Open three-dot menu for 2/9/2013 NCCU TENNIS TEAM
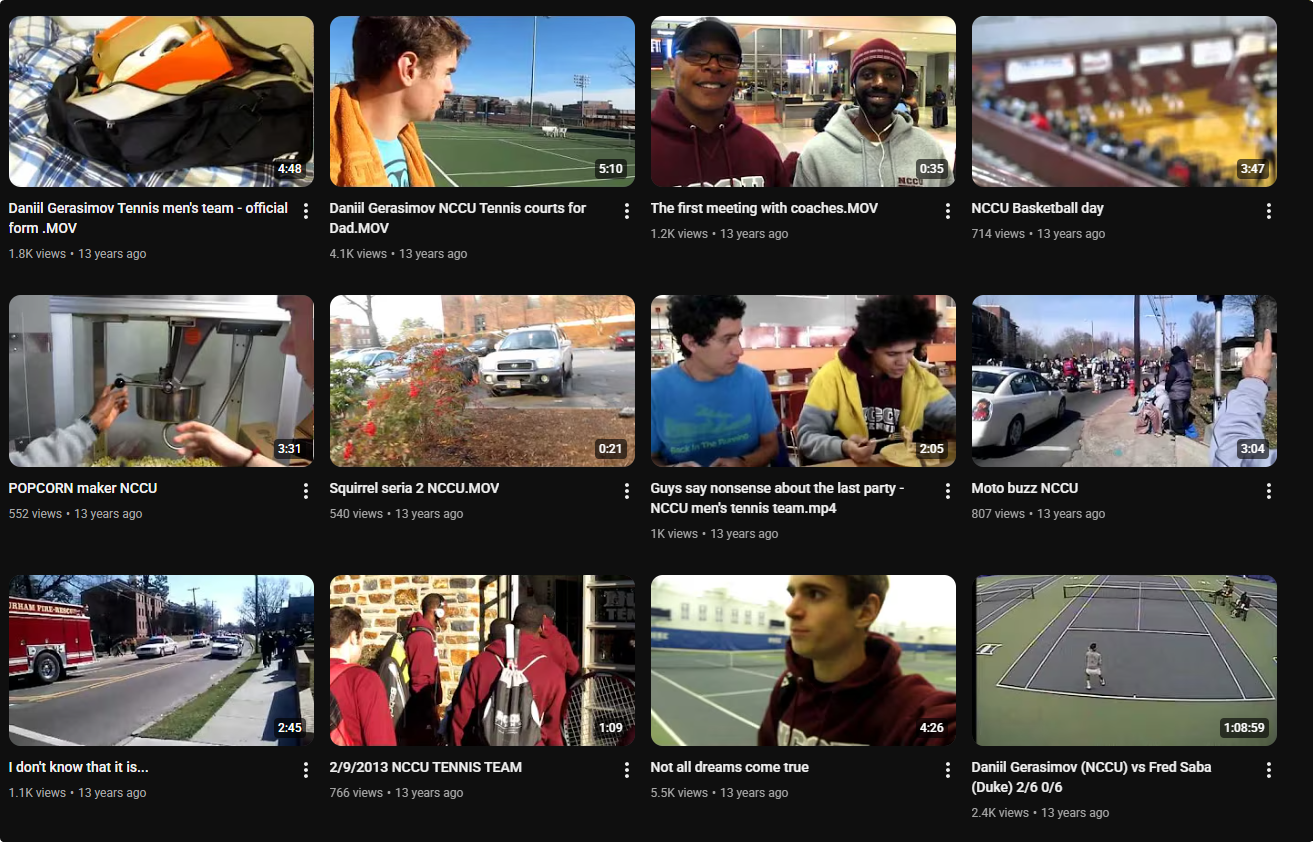Screen dimensions: 1313x842 627,770
